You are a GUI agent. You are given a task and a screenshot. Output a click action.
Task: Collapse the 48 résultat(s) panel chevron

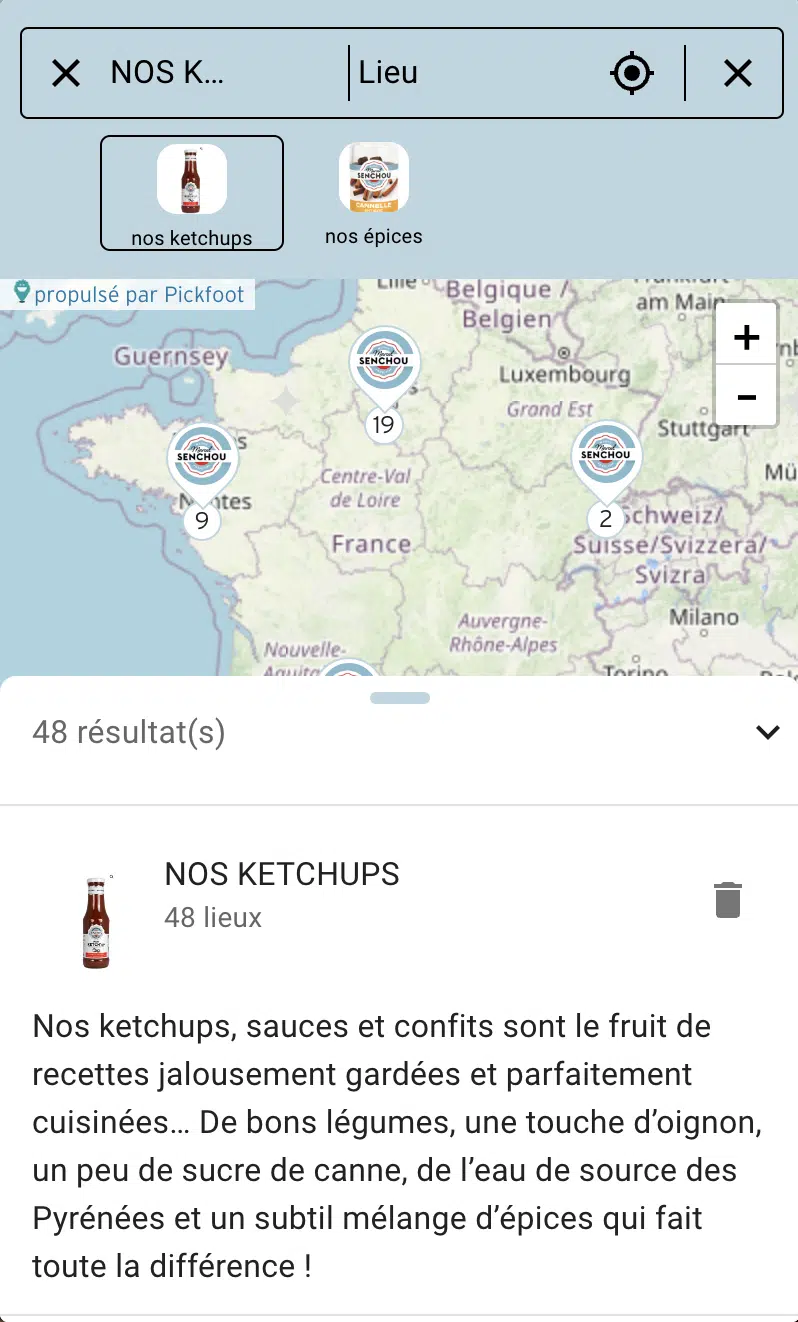tap(768, 732)
